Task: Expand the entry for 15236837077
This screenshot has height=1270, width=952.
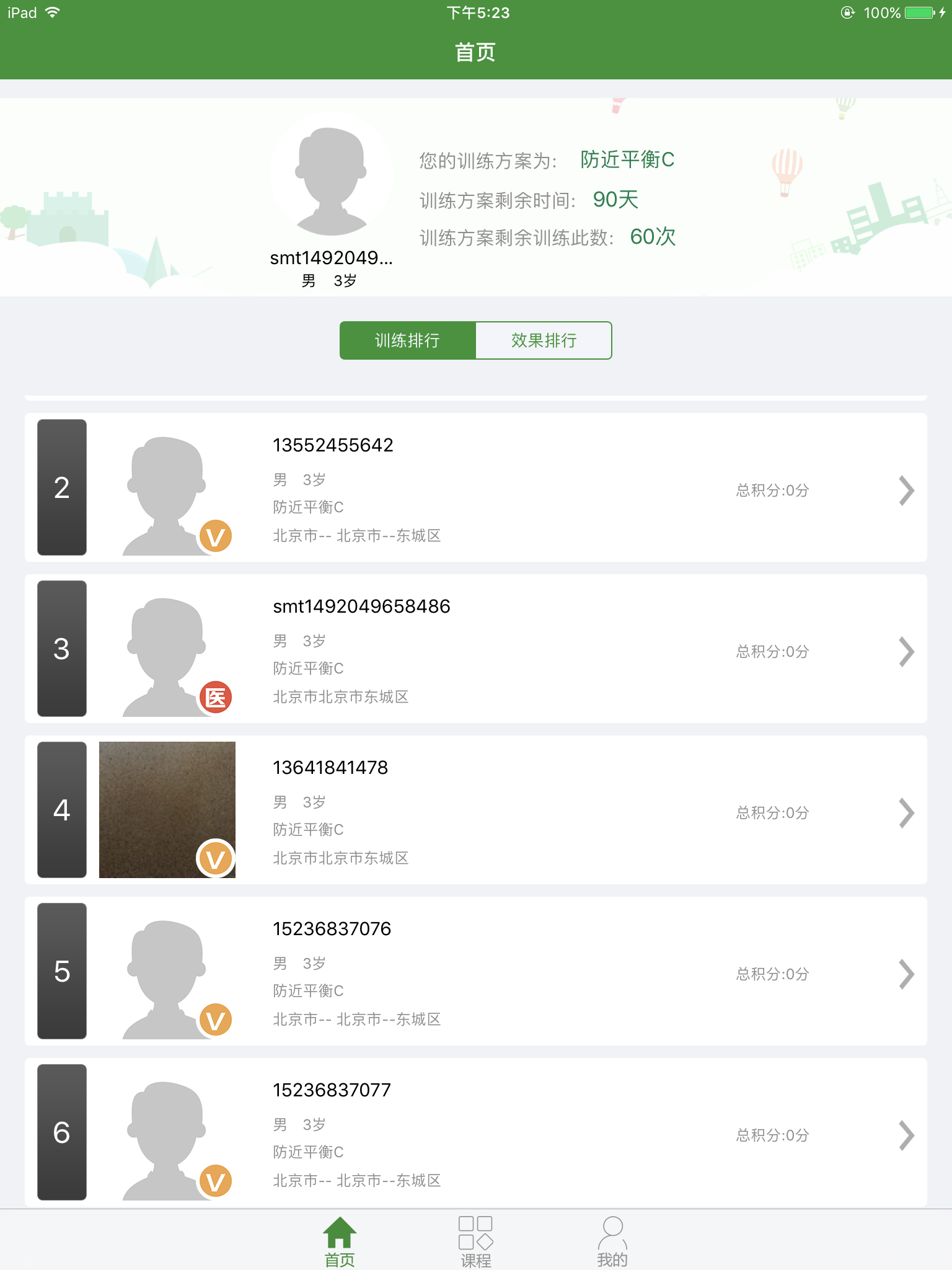Action: (x=906, y=1135)
